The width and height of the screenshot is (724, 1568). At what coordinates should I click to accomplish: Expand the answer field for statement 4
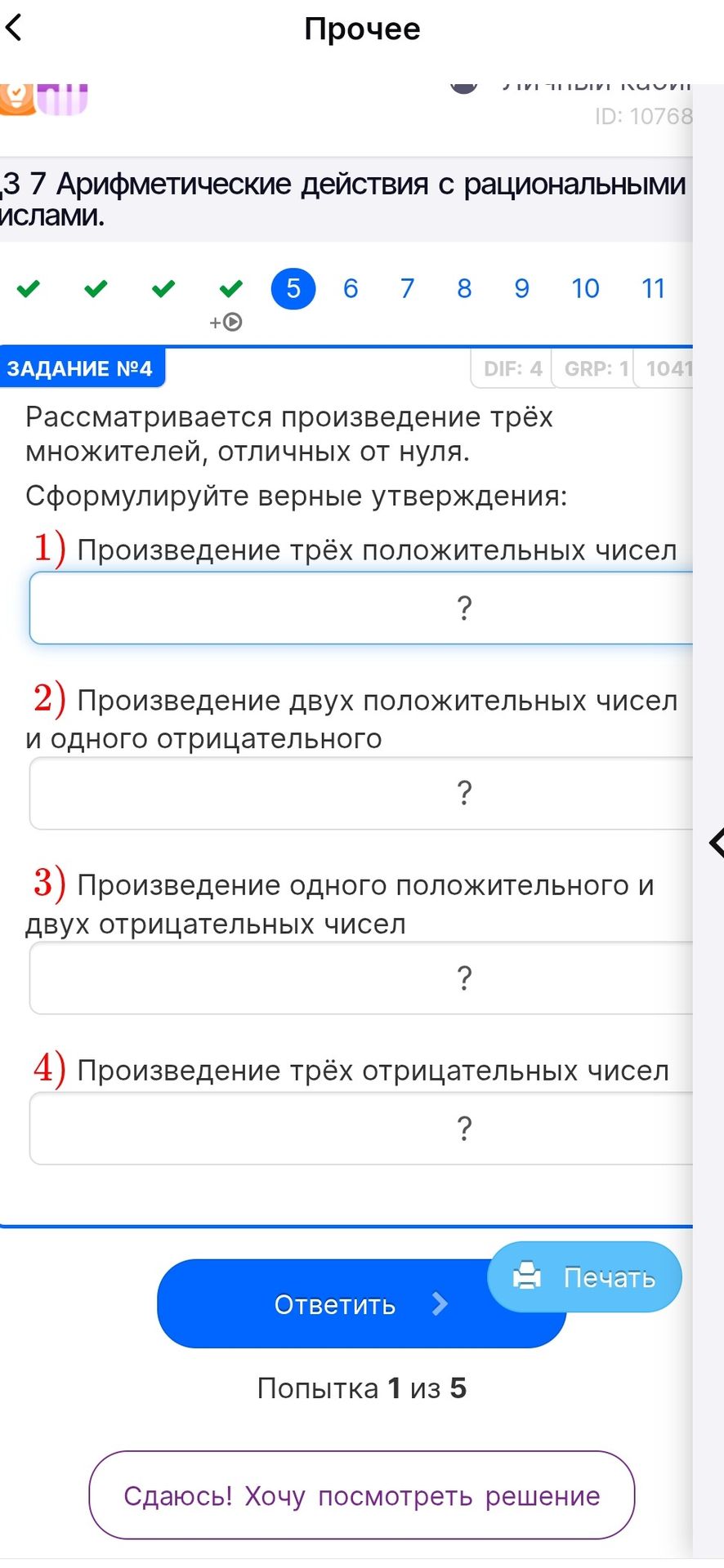361,1128
